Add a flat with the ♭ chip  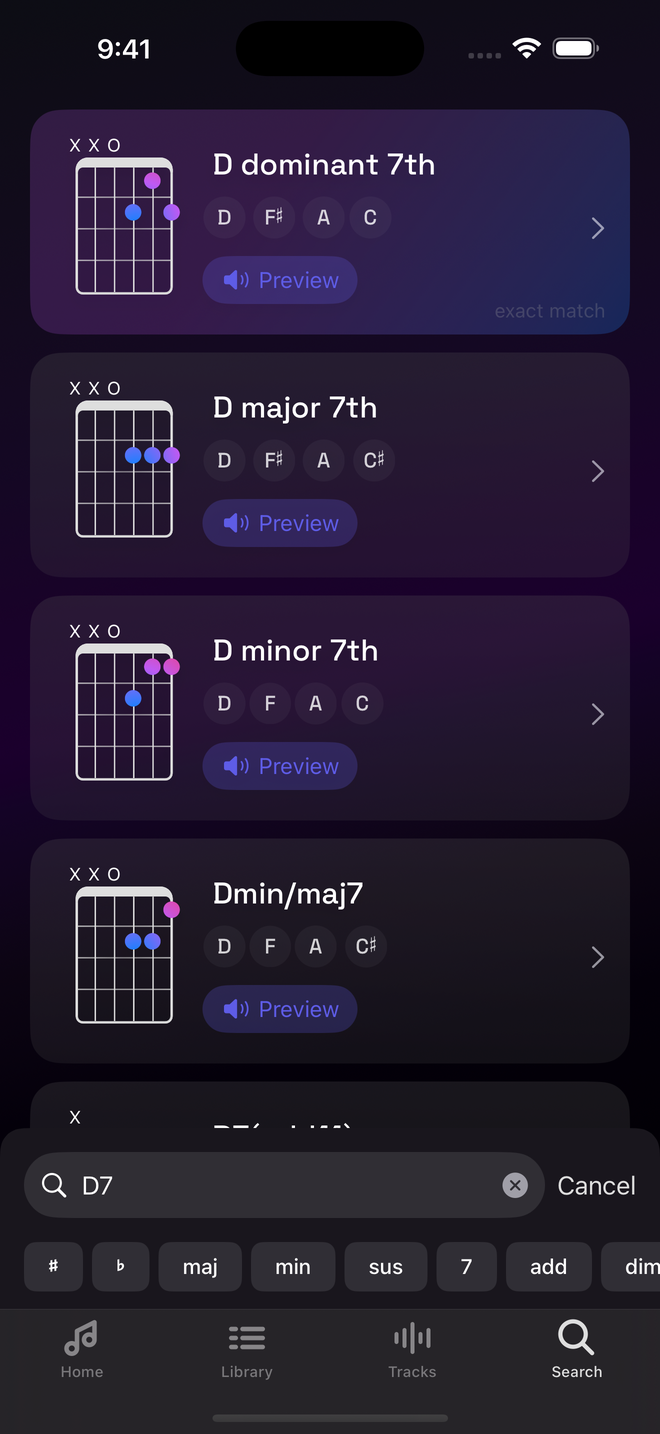click(121, 1267)
